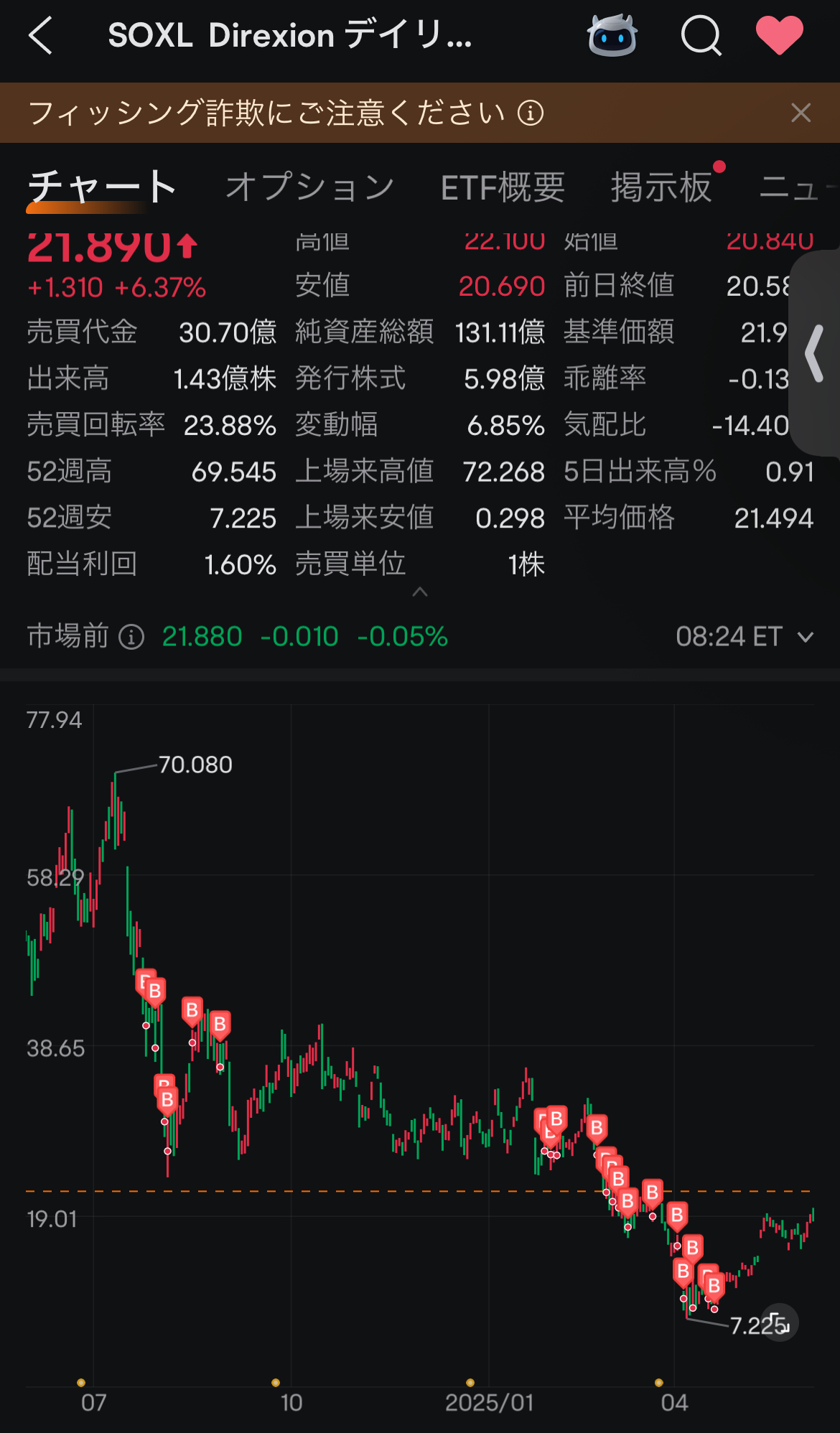The image size is (840, 1433).
Task: Open the side panel handle on the right edge
Action: [815, 353]
